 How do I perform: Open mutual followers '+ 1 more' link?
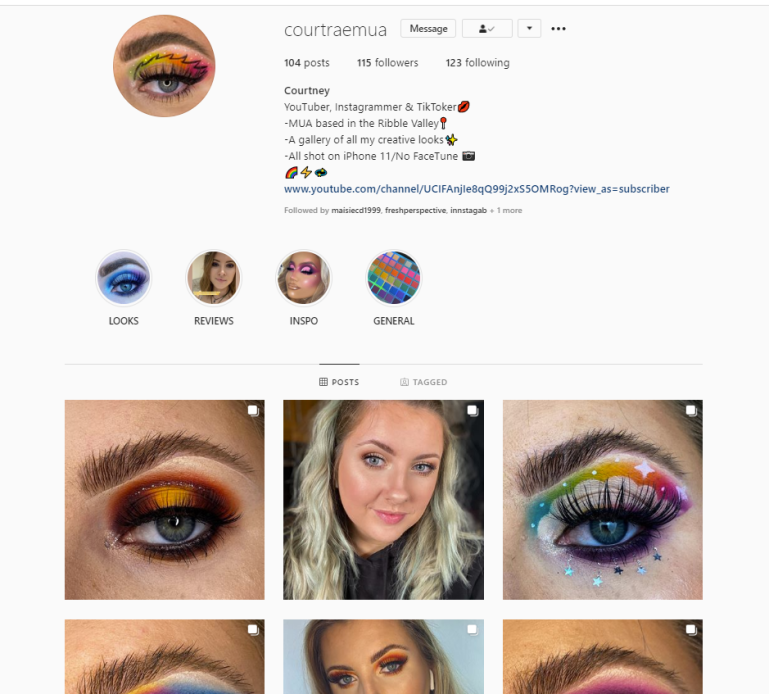[x=506, y=211]
